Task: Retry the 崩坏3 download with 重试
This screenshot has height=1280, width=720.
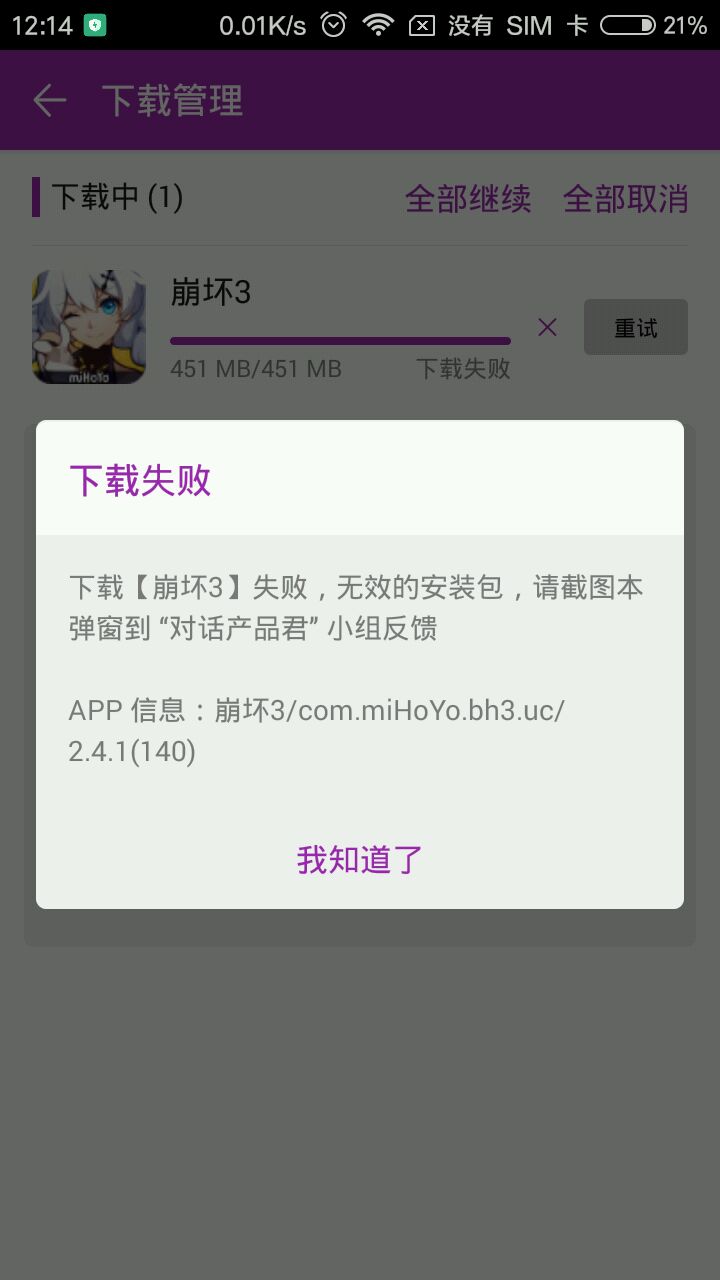Action: coord(636,327)
